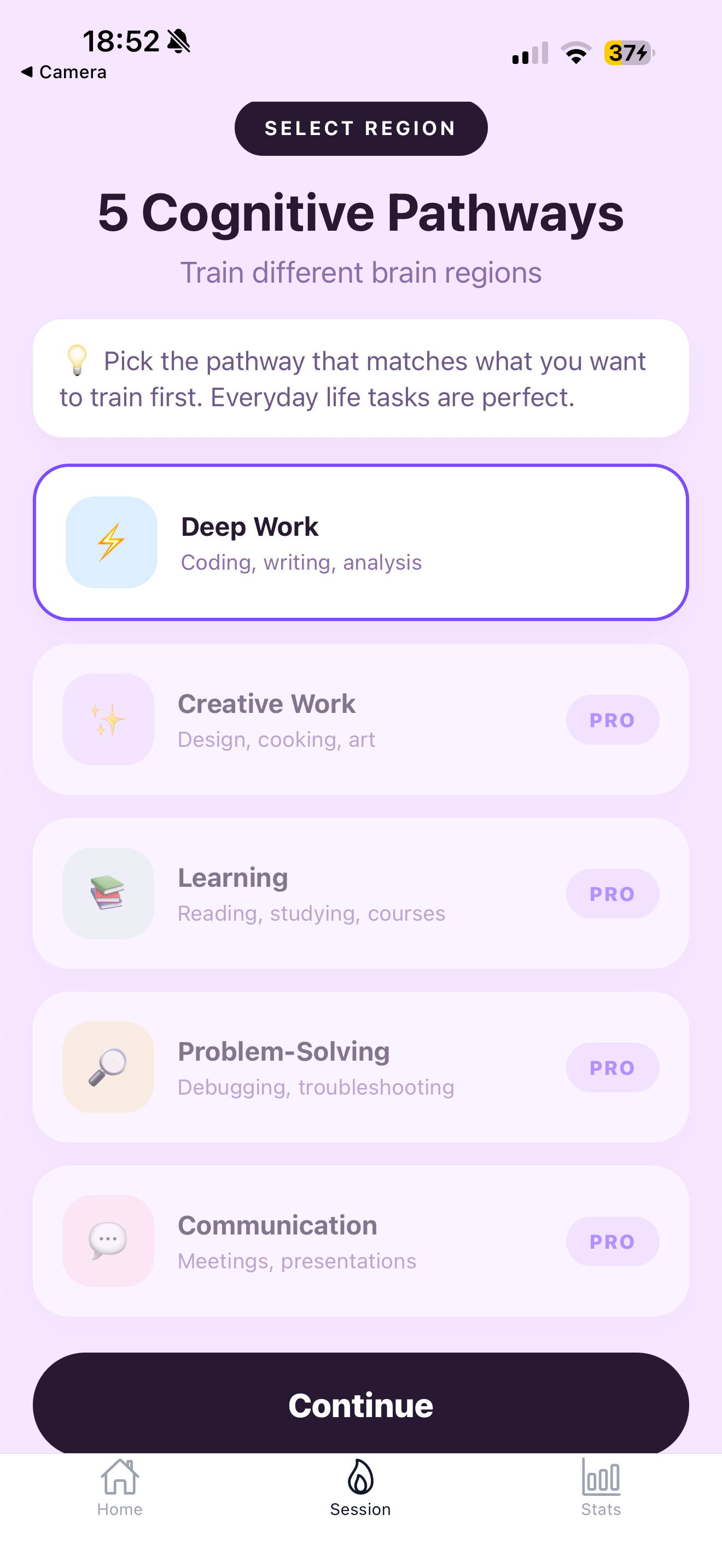The width and height of the screenshot is (722, 1568).
Task: Tap PRO badge on Creative Work
Action: [613, 719]
